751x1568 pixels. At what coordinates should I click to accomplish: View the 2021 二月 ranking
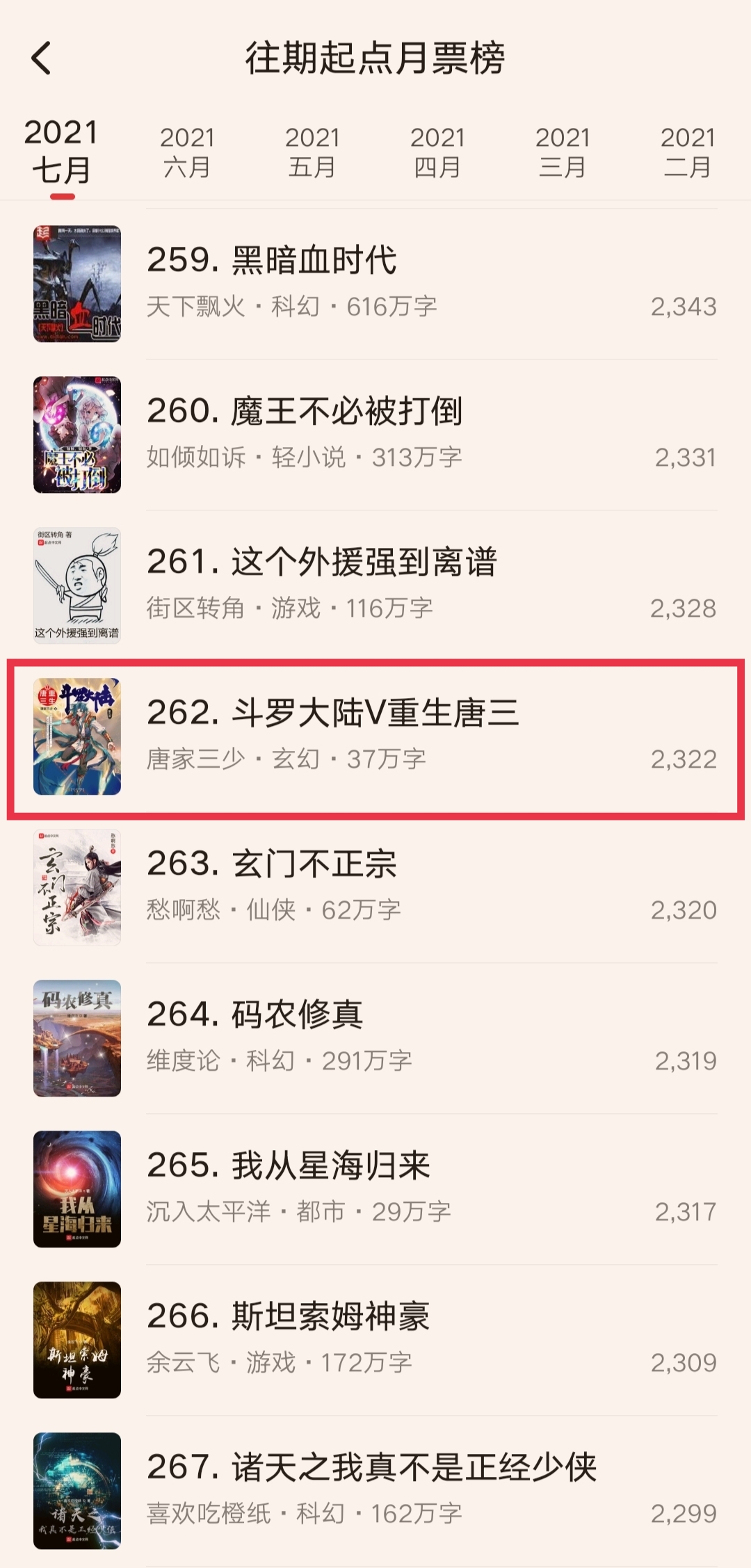tap(687, 152)
